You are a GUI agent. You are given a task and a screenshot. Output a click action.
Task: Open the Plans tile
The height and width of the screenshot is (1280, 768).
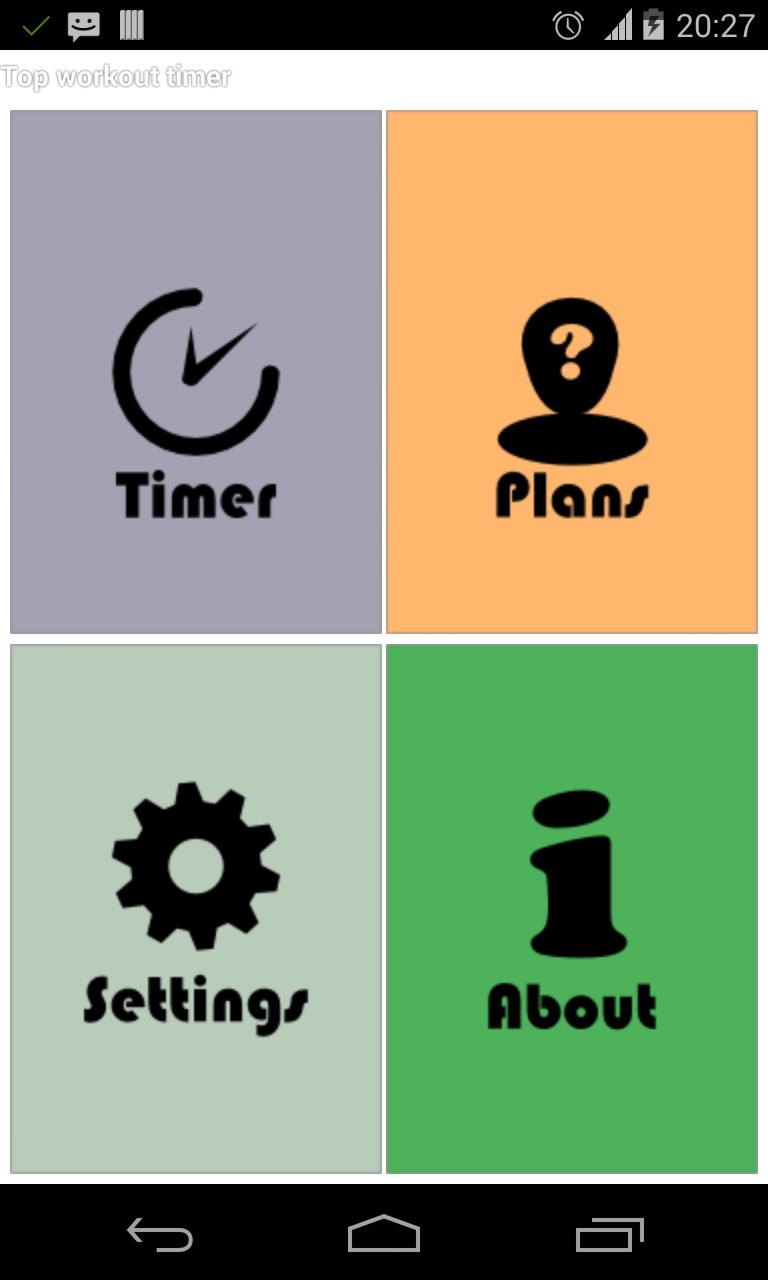click(572, 372)
